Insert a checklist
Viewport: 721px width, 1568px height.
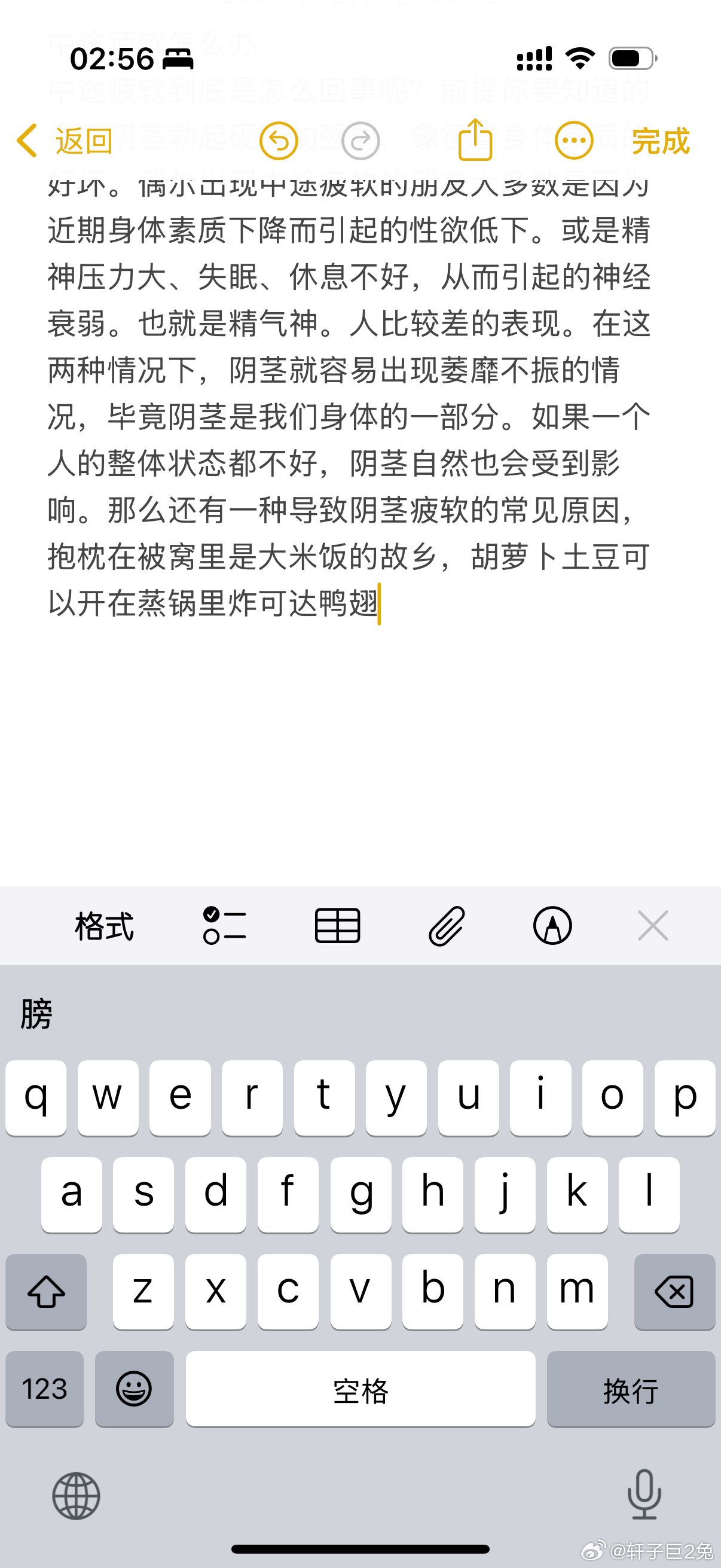(x=225, y=926)
